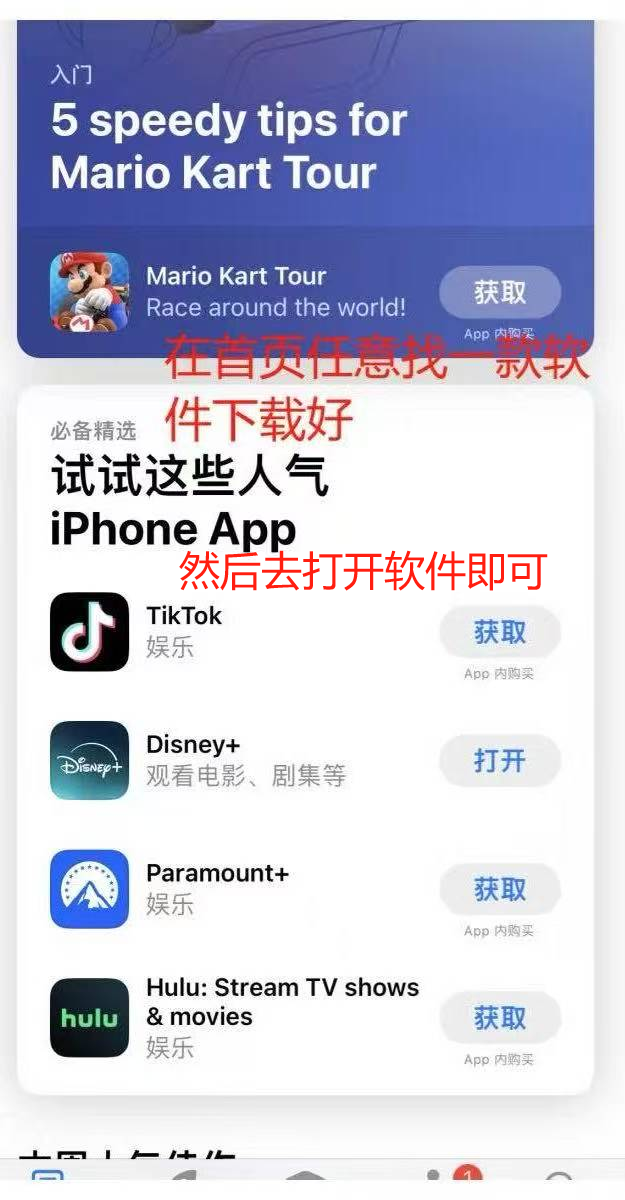Screen dimensions: 625x1200
Task: View the Paramount+ app page
Action: 217,889
